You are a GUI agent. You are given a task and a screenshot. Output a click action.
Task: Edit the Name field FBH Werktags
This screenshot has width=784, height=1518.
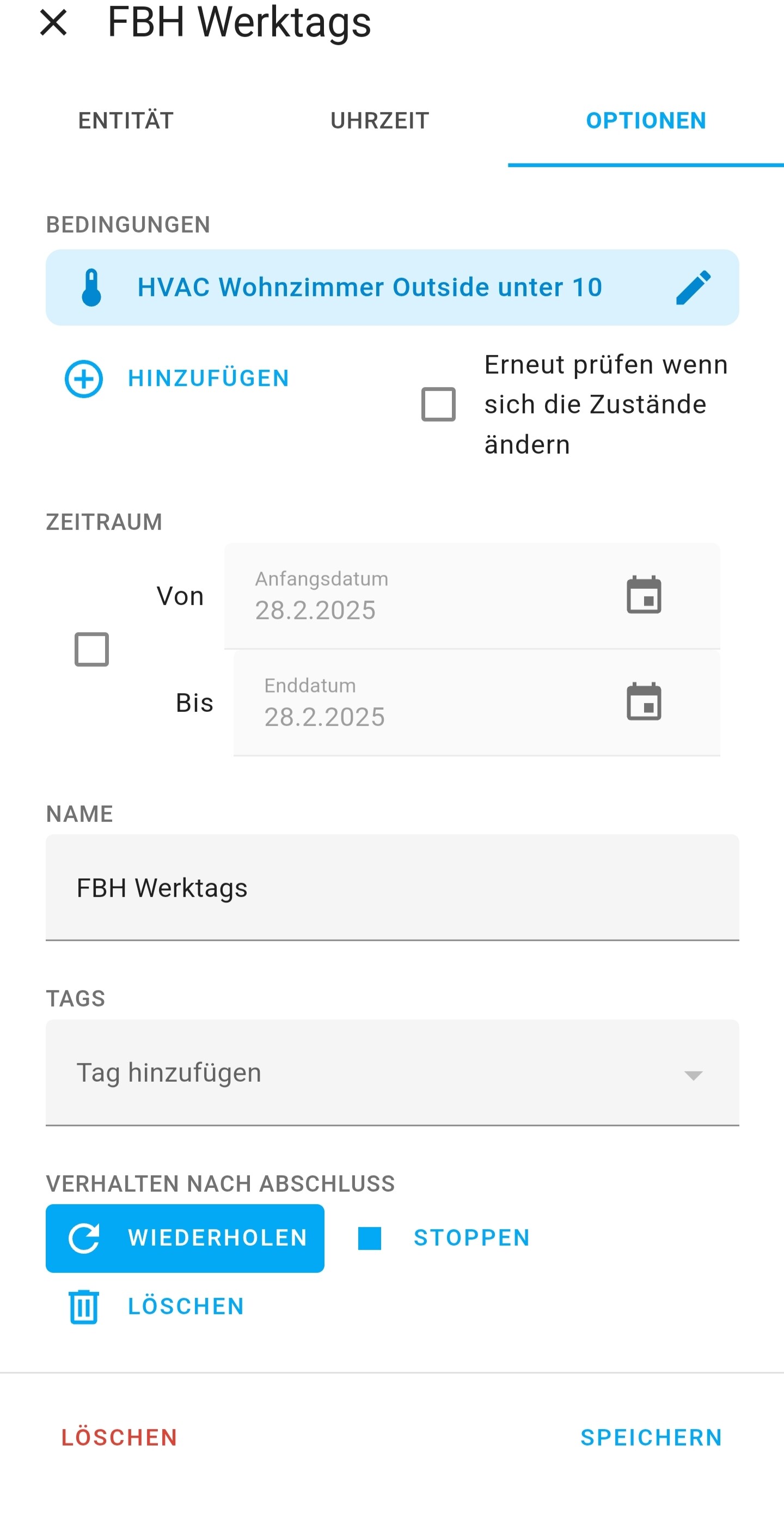(391, 887)
